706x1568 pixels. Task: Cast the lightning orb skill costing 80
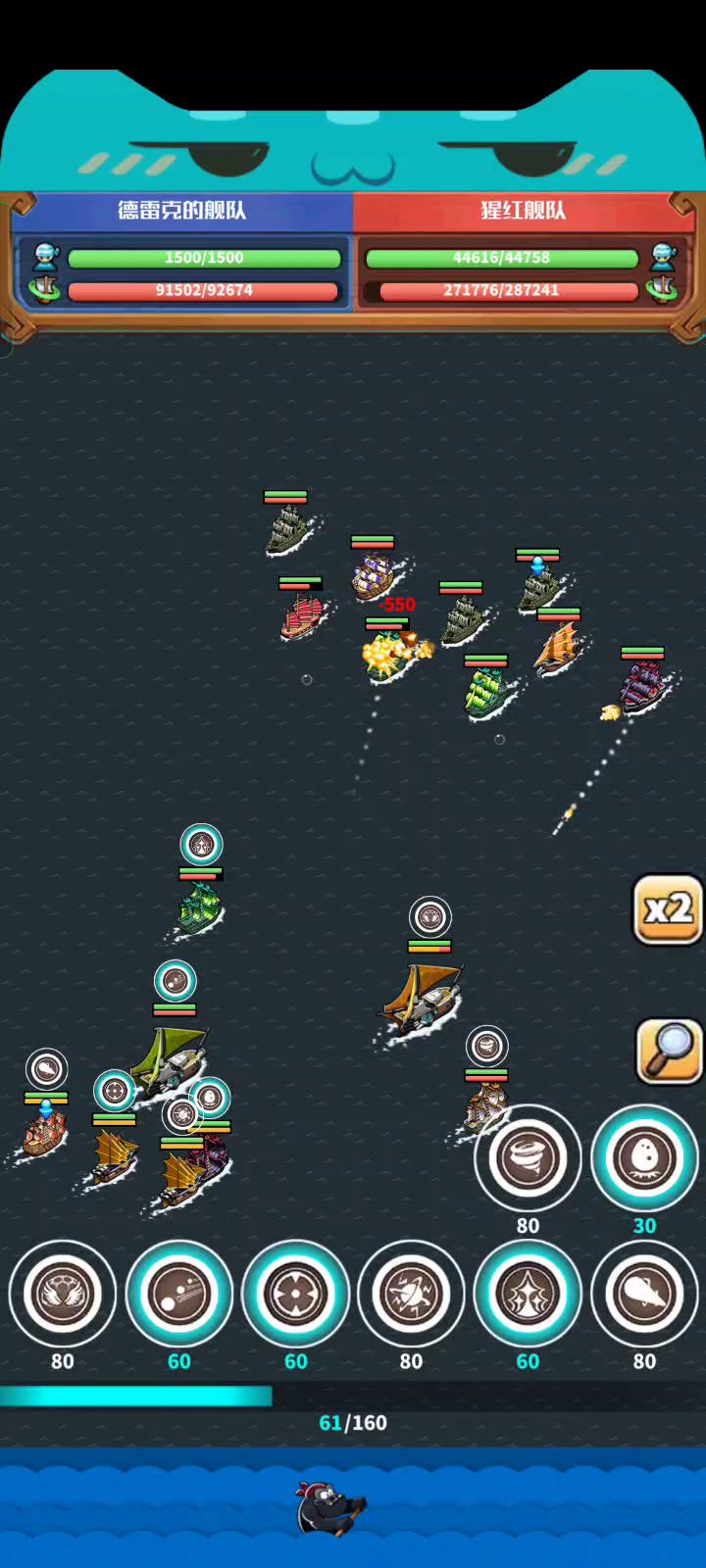click(411, 1294)
